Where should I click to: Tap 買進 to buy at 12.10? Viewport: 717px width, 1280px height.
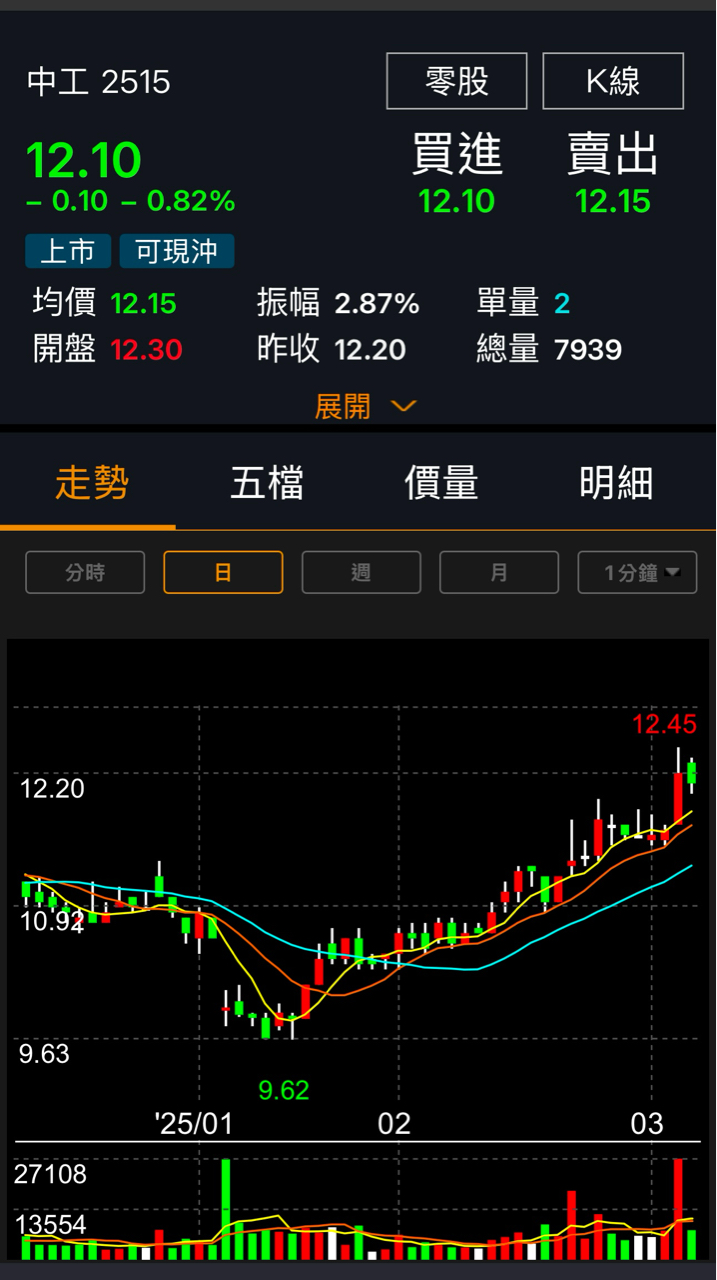(457, 177)
